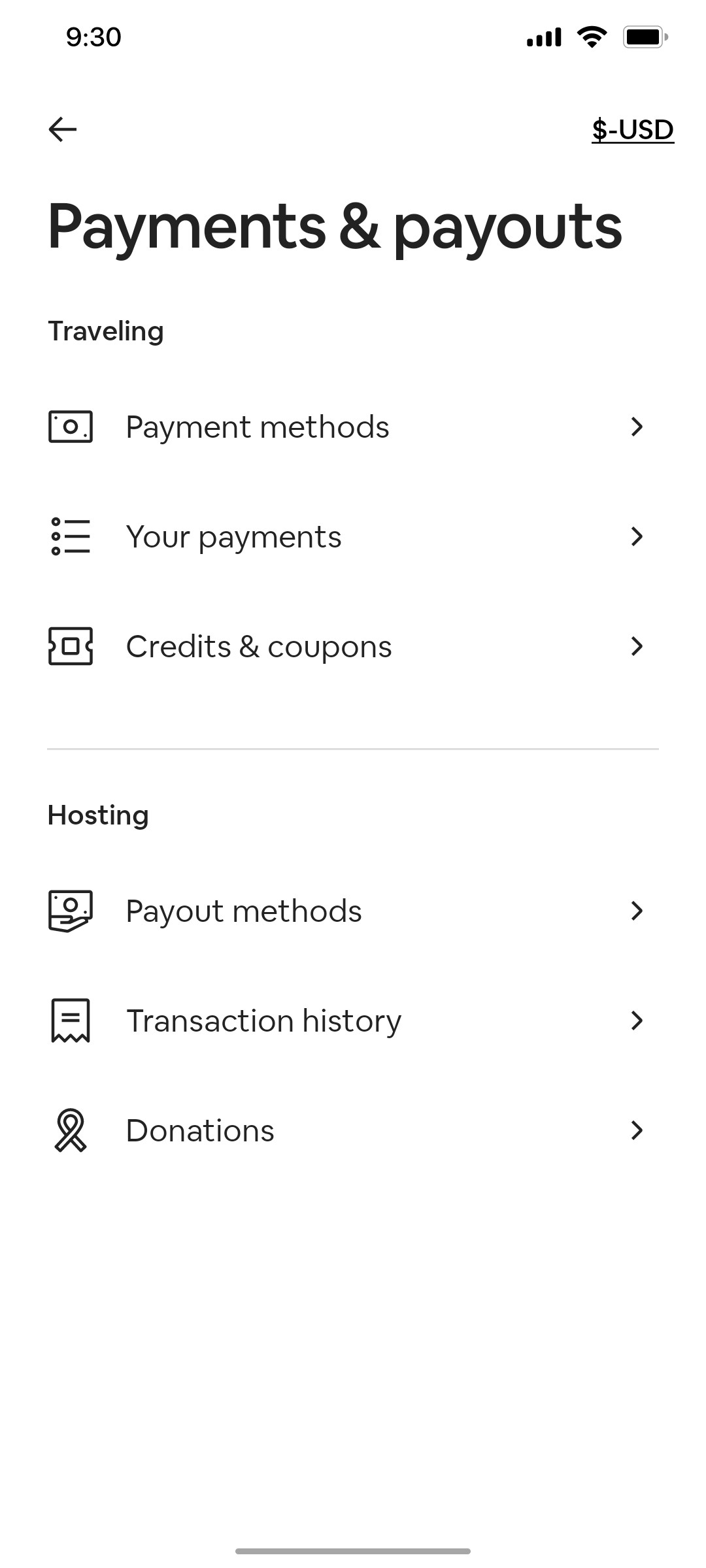The width and height of the screenshot is (706, 1568).
Task: Expand Credits & coupons with its chevron
Action: tap(637, 647)
